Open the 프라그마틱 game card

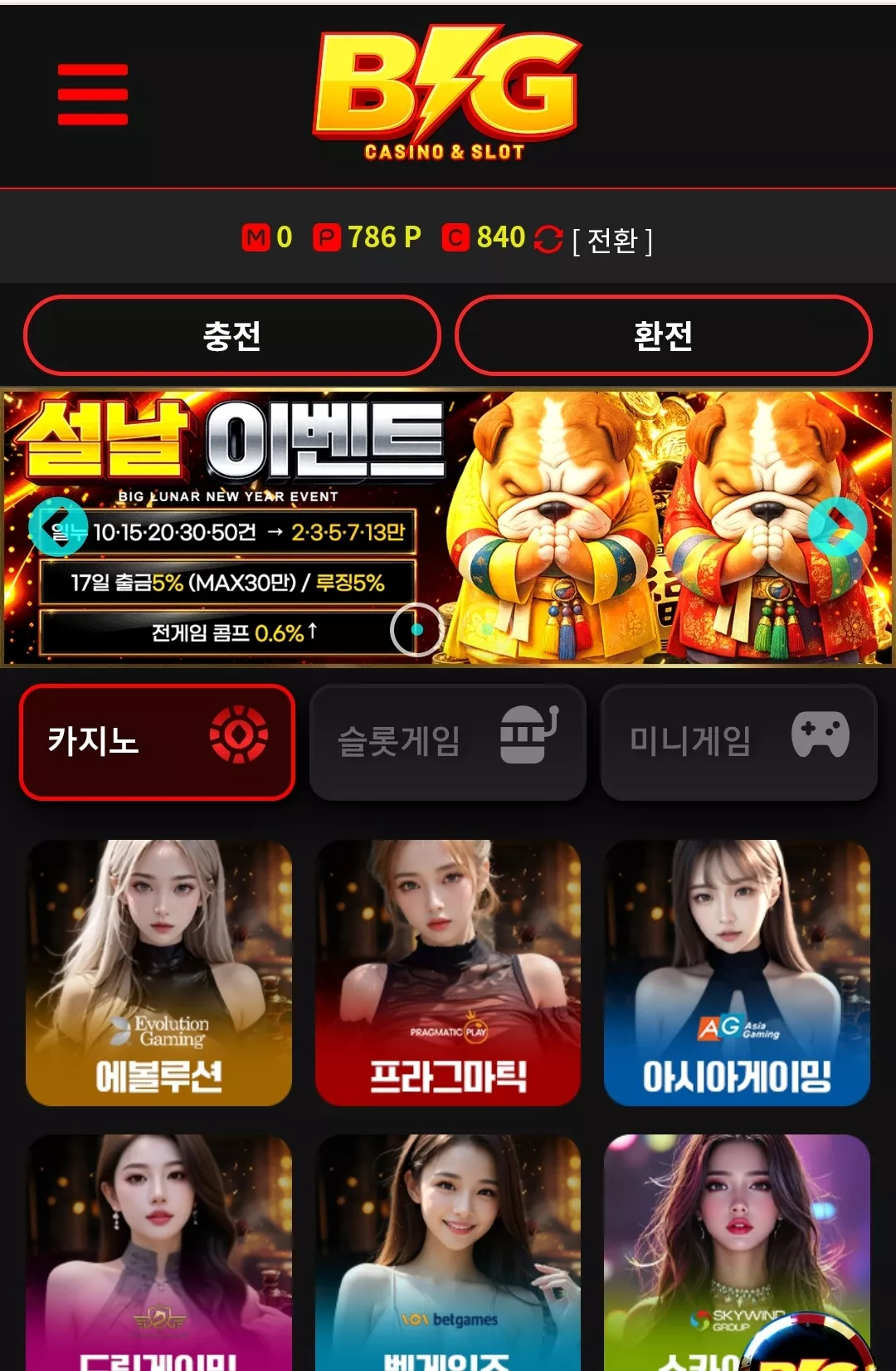[x=448, y=973]
